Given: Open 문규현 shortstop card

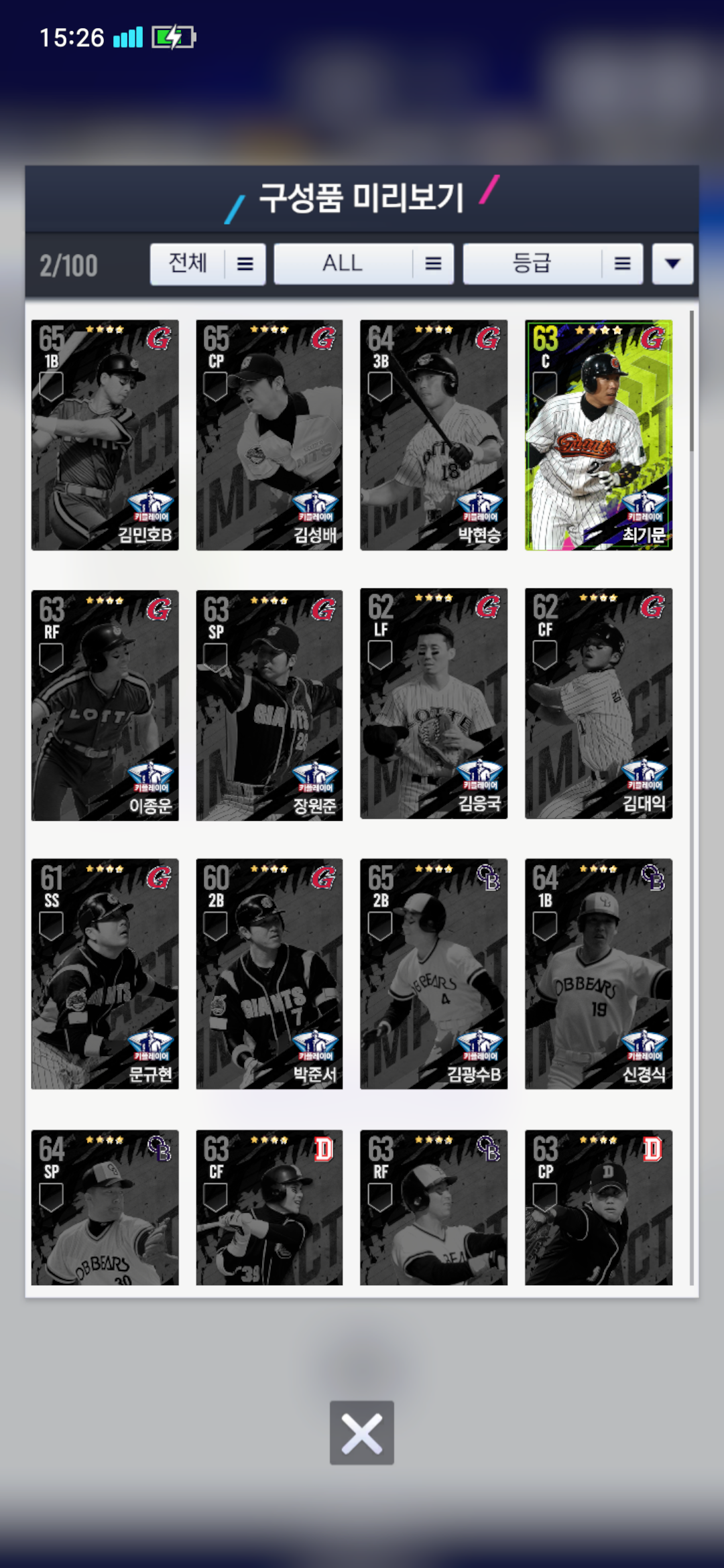Looking at the screenshot, I should pos(105,974).
